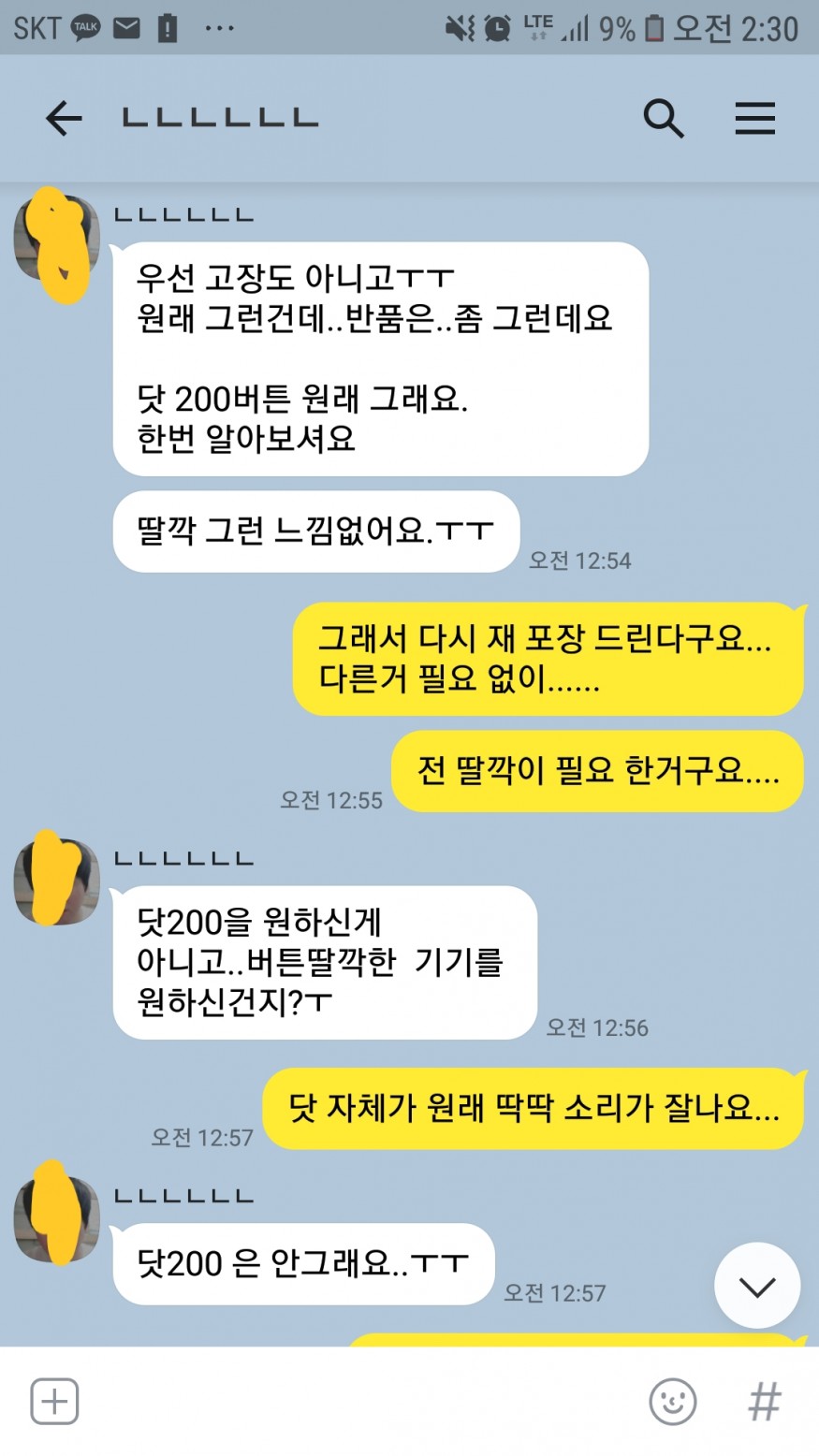Open the chat room hamburger menu
This screenshot has height=1456, width=819.
(x=754, y=119)
